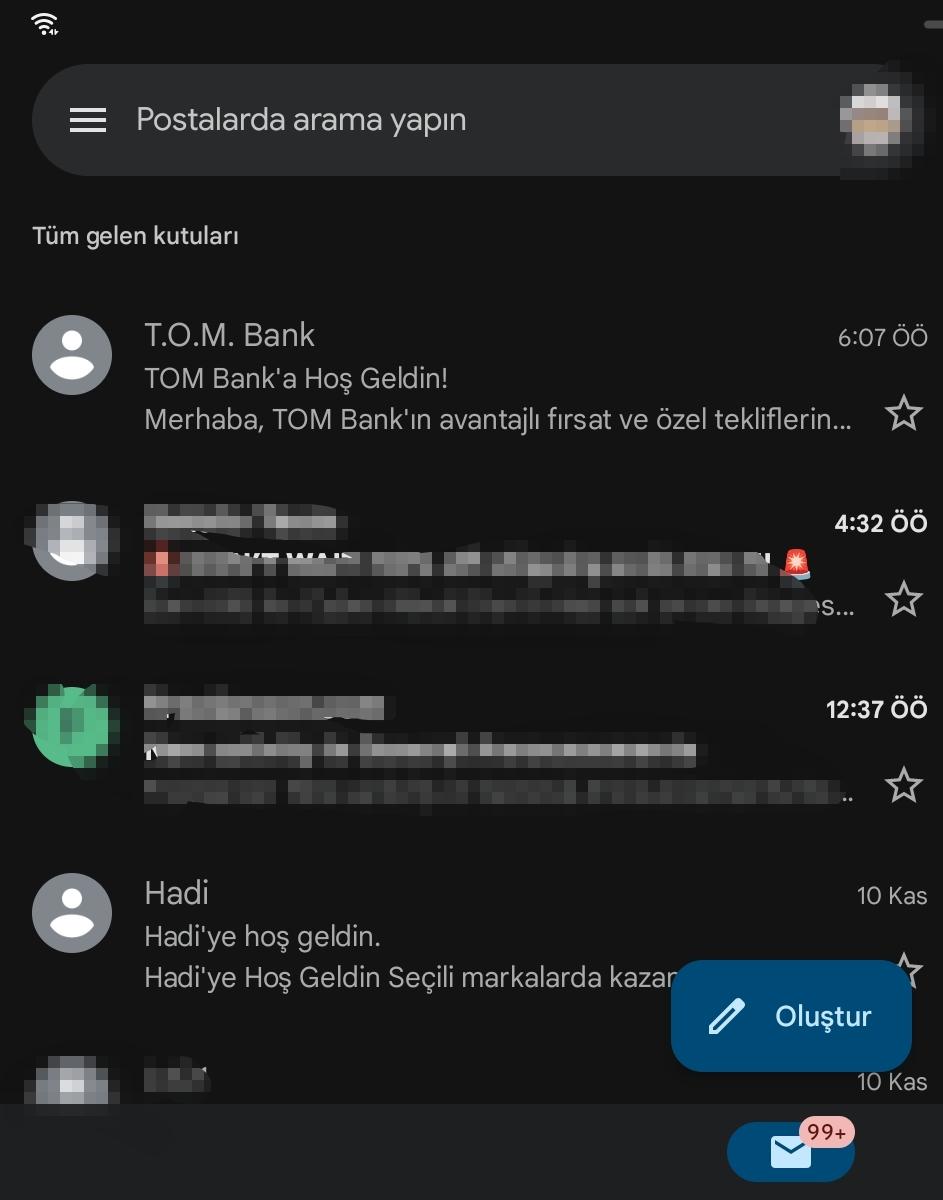Tap T.O.M. Bank's sender avatar
Viewport: 943px width, 1200px height.
point(71,354)
